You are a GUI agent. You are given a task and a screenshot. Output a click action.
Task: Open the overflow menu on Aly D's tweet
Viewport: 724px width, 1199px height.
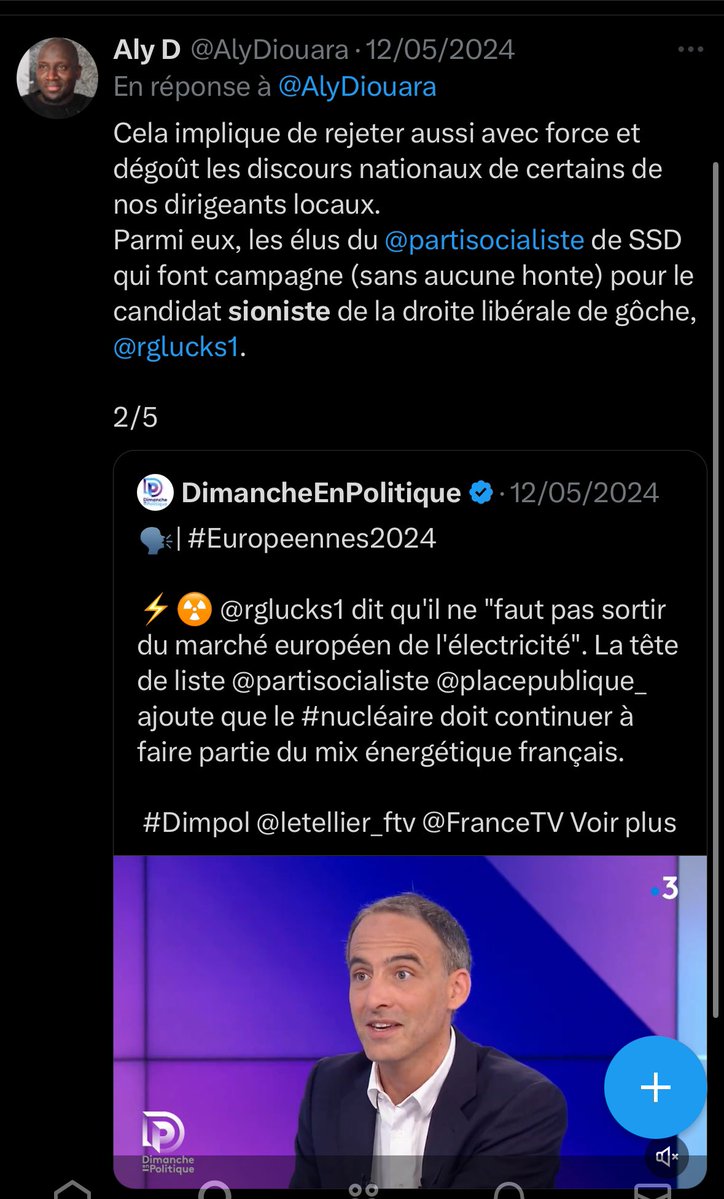[x=690, y=50]
